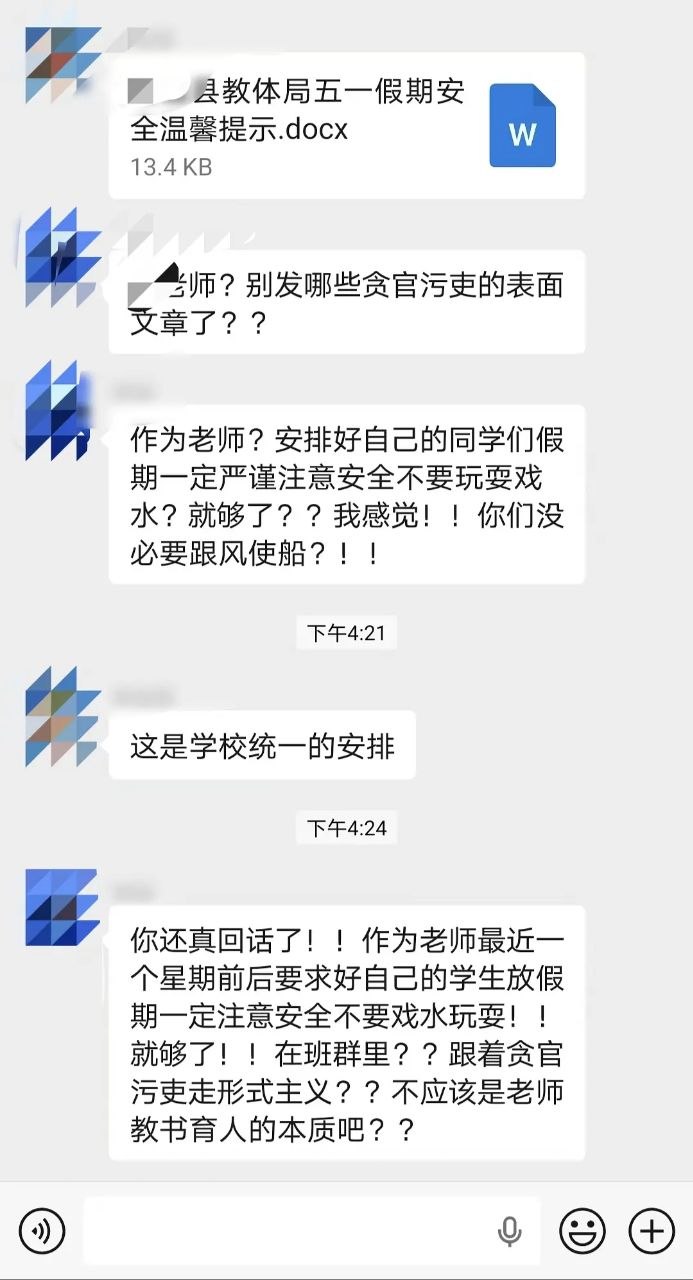Open the emoji picker
The width and height of the screenshot is (693, 1280).
(582, 1230)
